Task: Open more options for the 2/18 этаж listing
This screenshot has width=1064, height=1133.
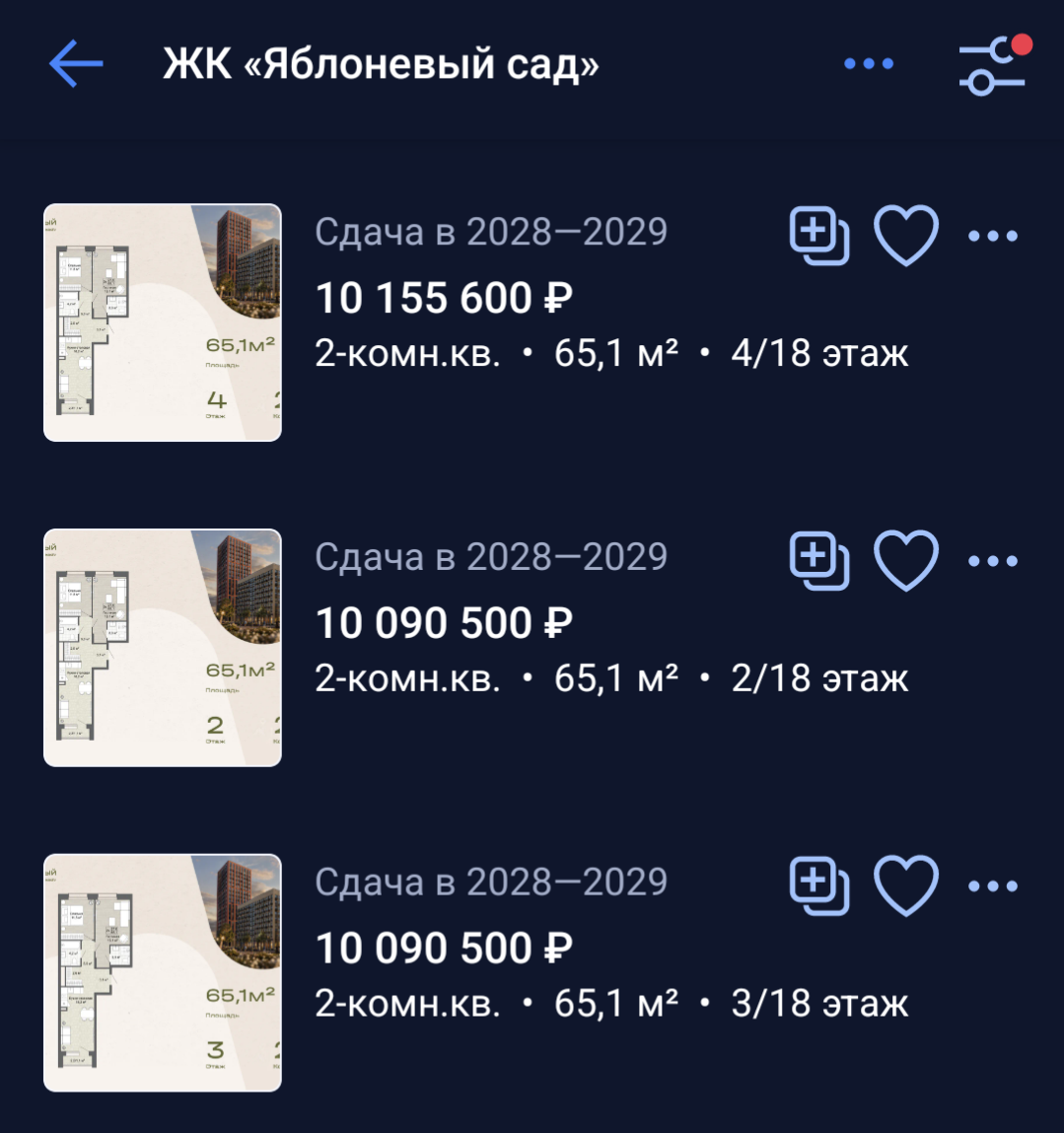Action: coord(993,561)
